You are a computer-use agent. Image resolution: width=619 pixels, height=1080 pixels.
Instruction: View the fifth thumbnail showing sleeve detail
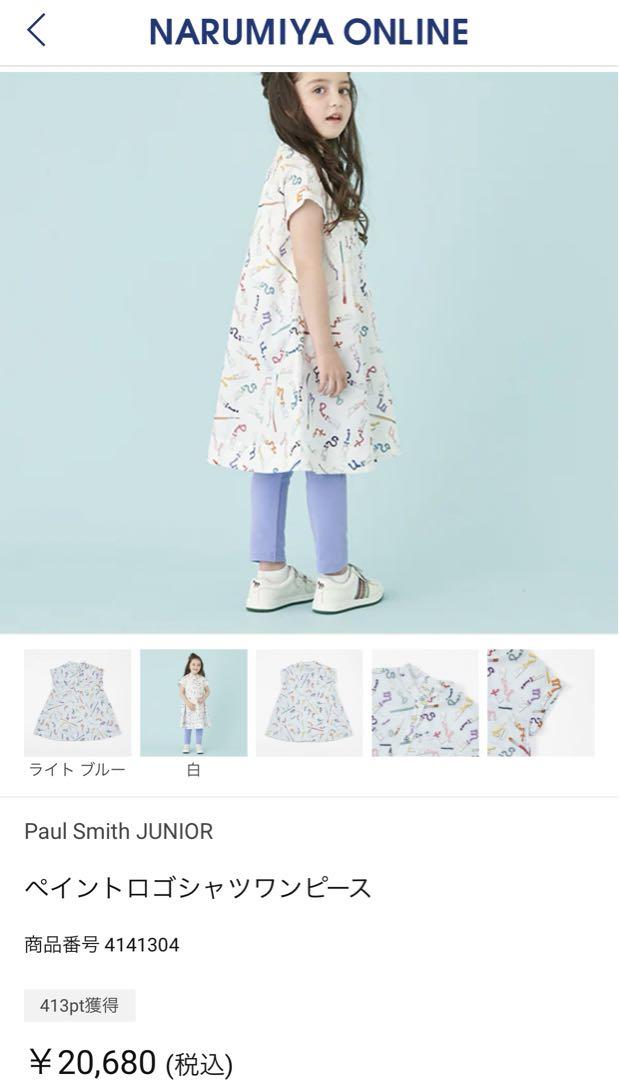point(540,702)
